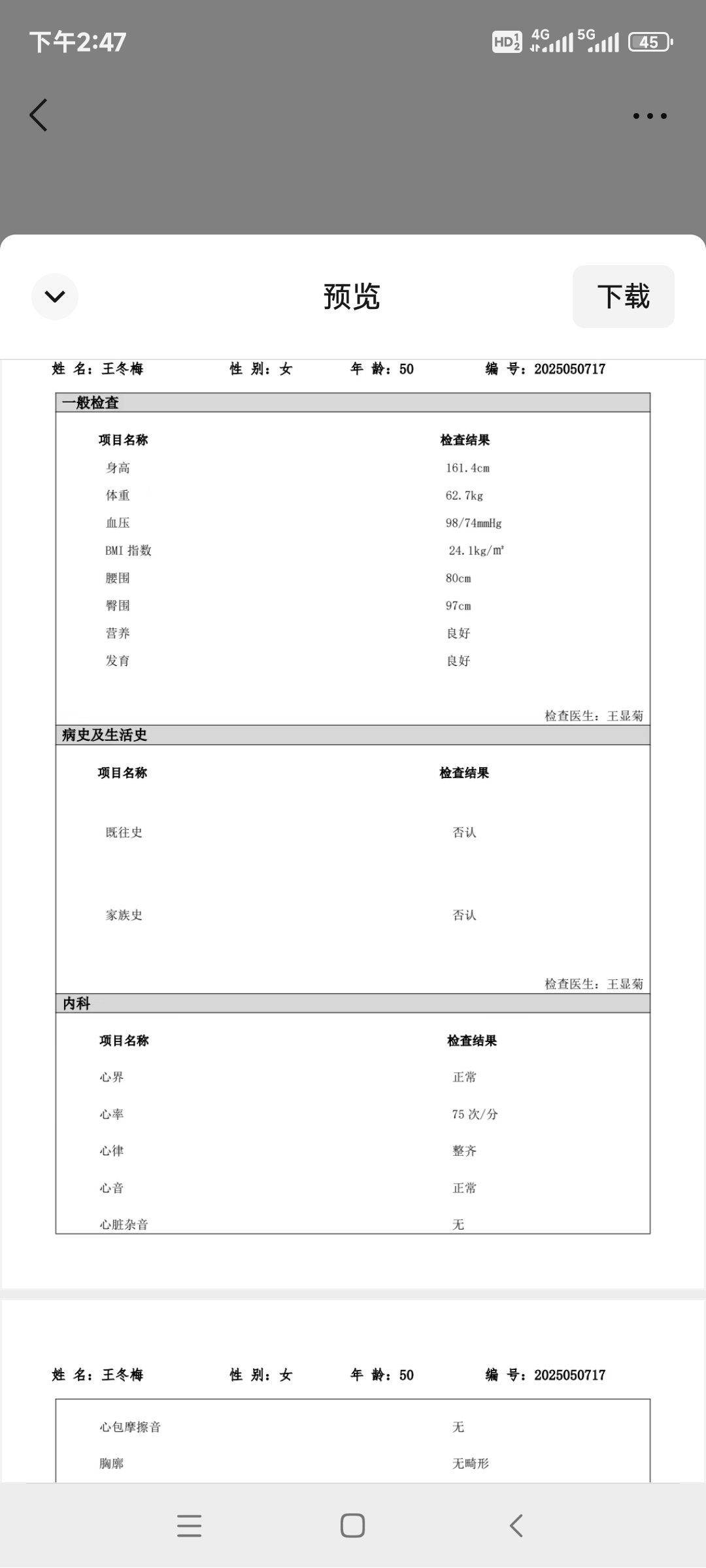
Task: Go to the home screen
Action: click(353, 1526)
